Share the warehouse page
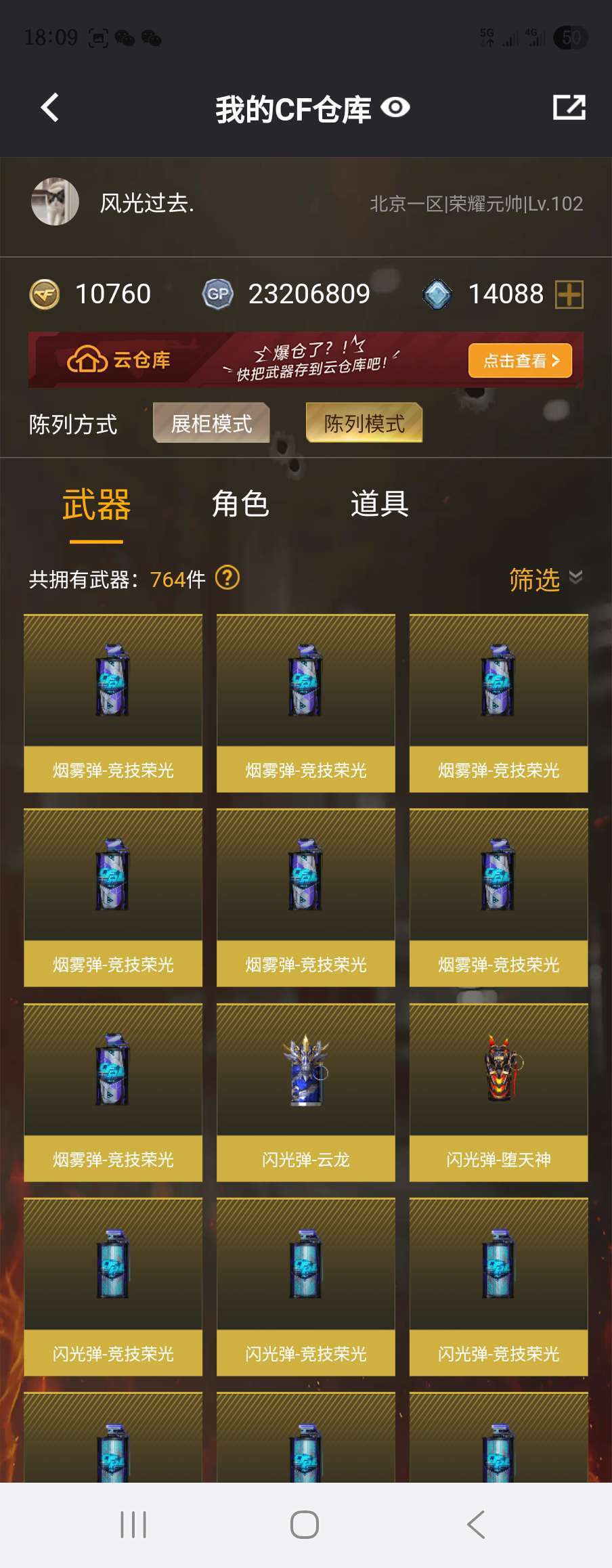Viewport: 612px width, 1568px height. [x=569, y=108]
